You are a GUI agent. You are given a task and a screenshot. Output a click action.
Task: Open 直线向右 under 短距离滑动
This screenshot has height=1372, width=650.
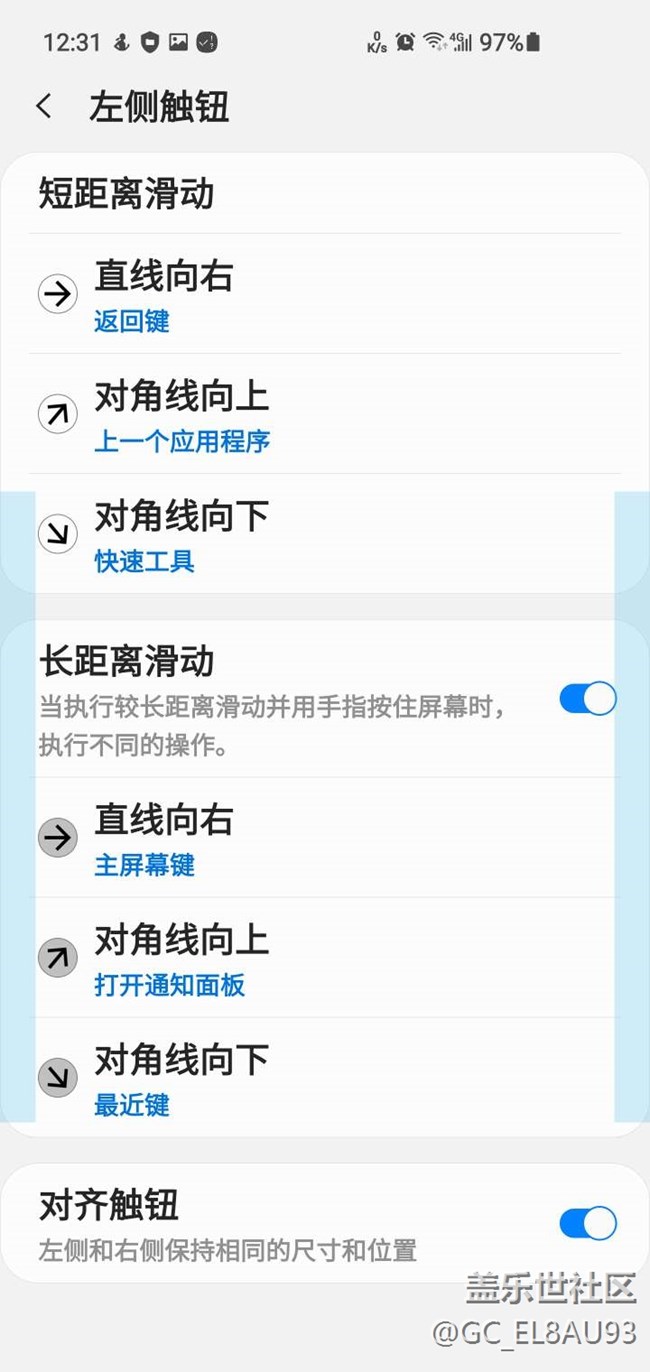(325, 294)
